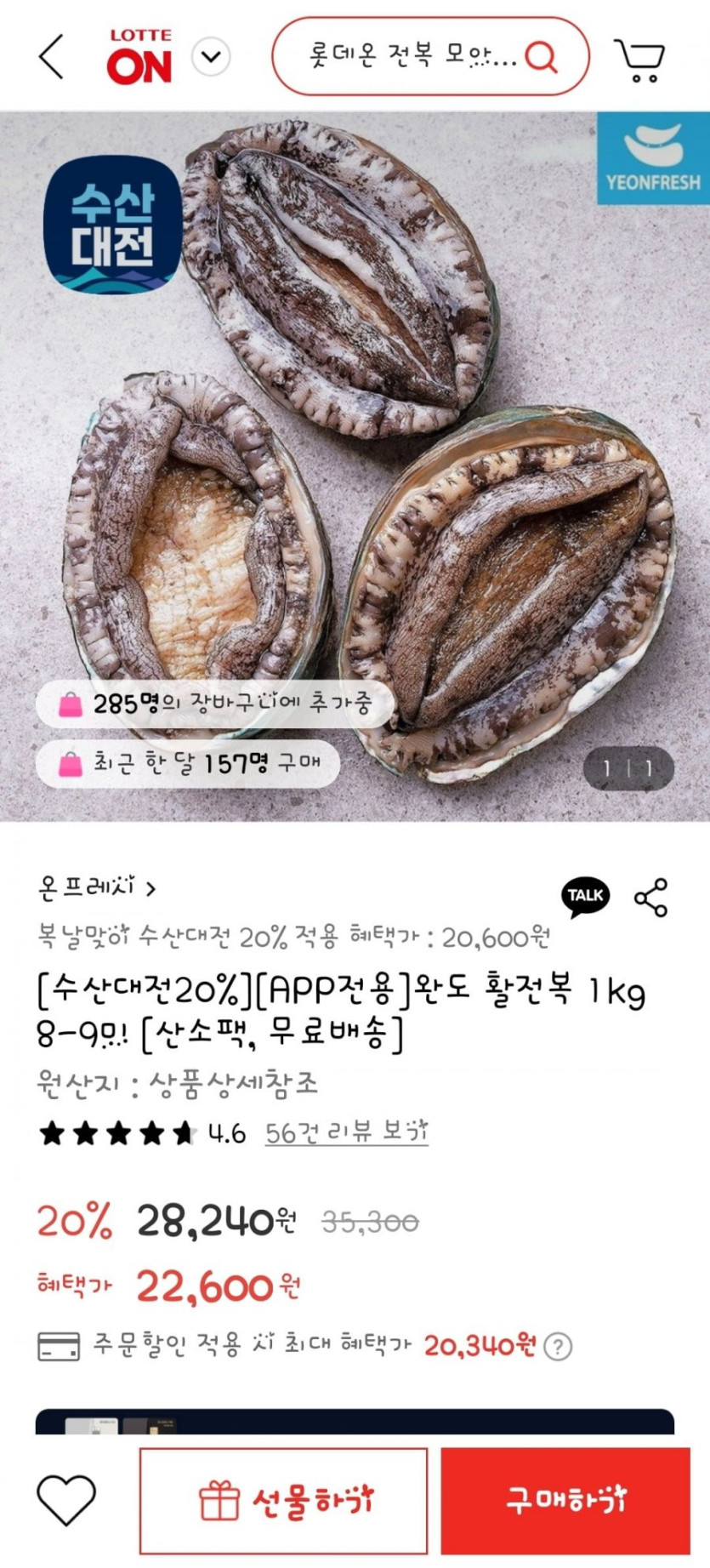
Task: Tap 선물하기 to send as gift
Action: coord(284,1501)
